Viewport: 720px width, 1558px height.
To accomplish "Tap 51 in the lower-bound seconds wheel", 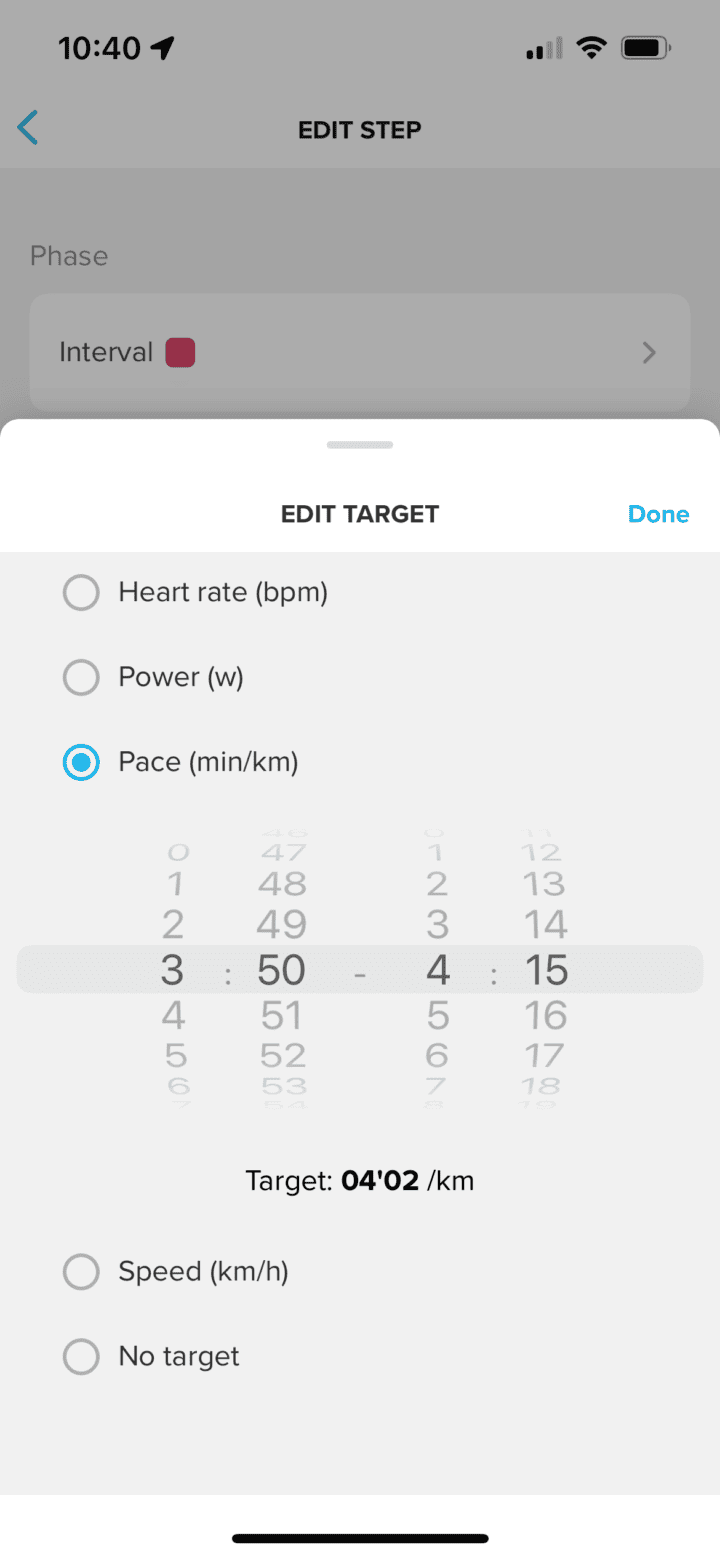I will pyautogui.click(x=282, y=1016).
